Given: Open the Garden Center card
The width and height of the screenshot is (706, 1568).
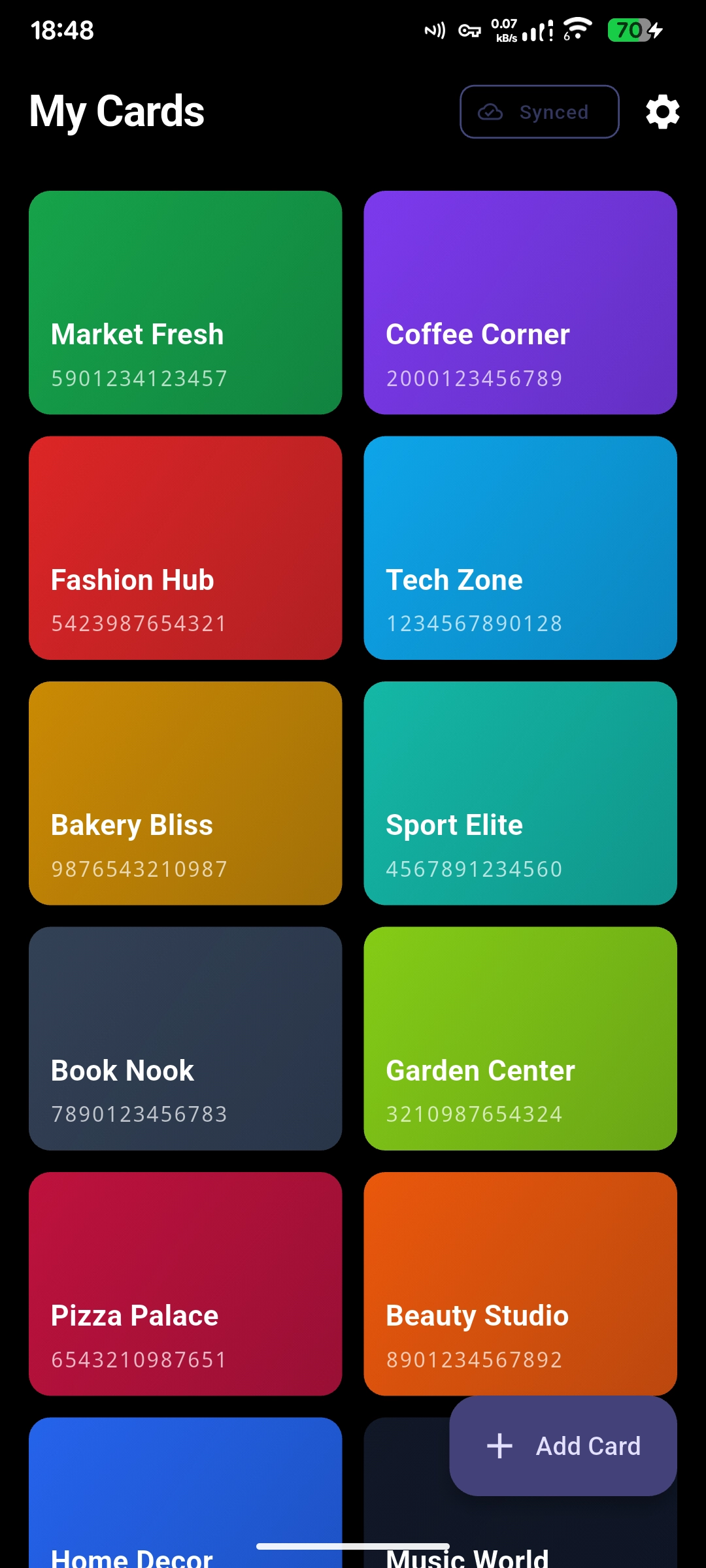Looking at the screenshot, I should coord(520,1039).
